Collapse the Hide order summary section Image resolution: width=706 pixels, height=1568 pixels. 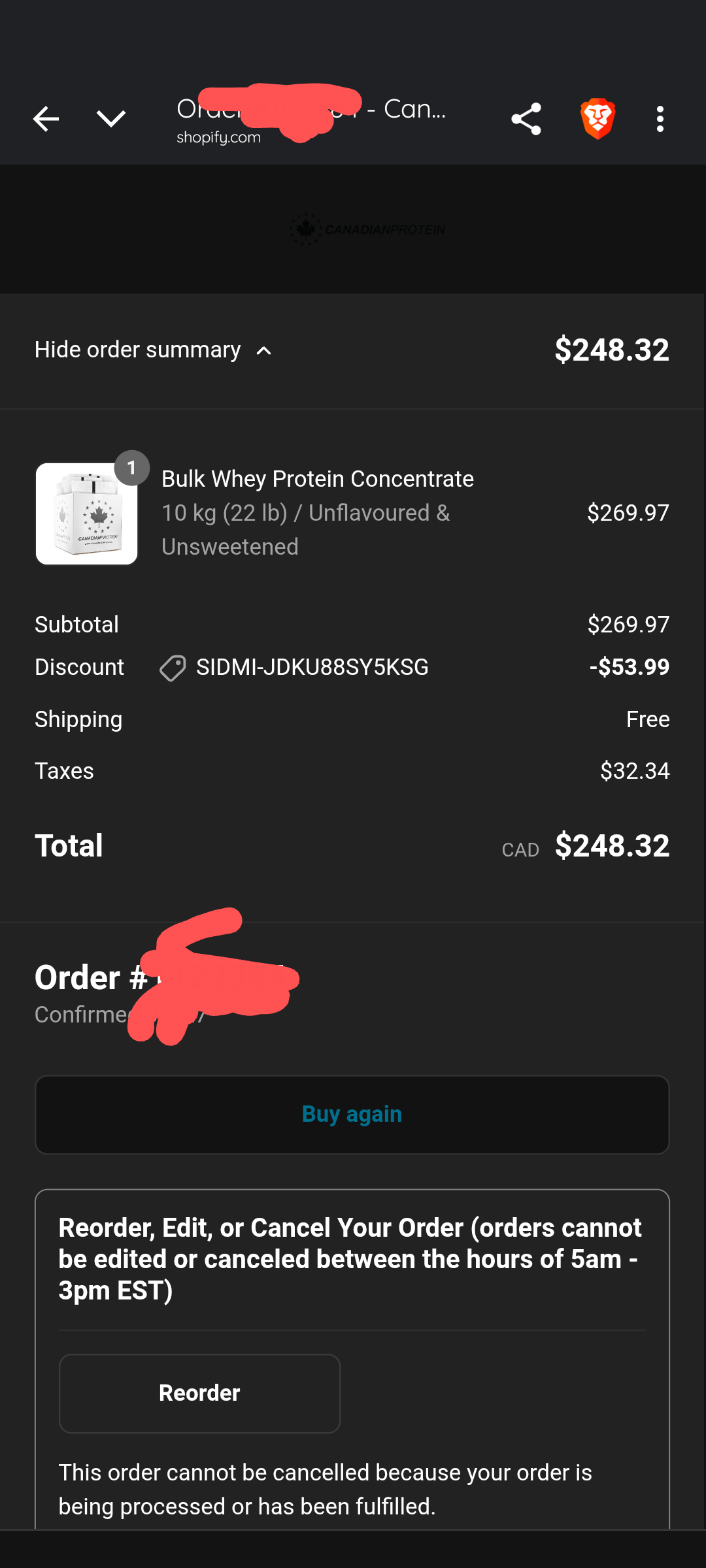coord(153,350)
